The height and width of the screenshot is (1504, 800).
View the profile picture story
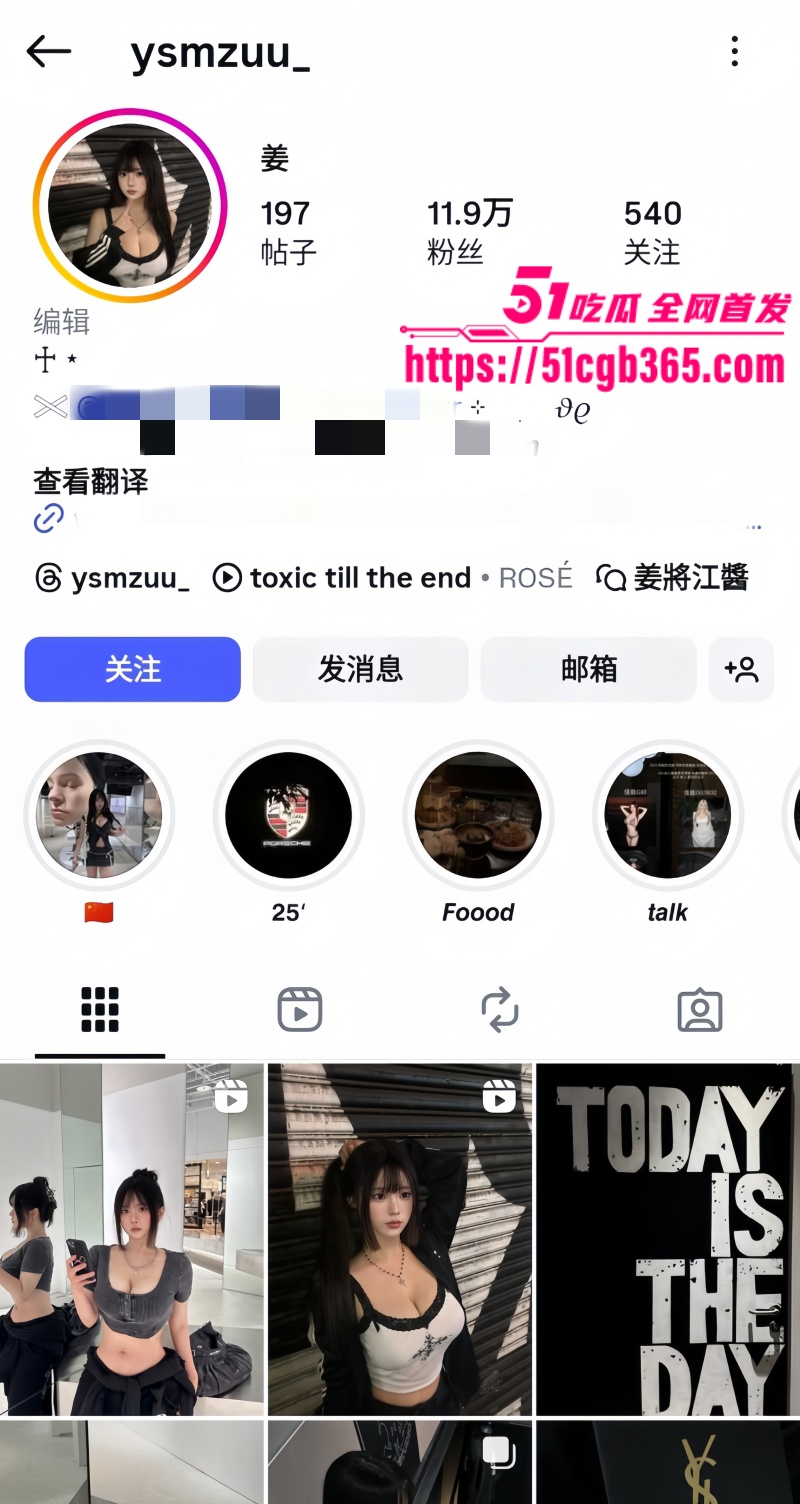(x=130, y=206)
